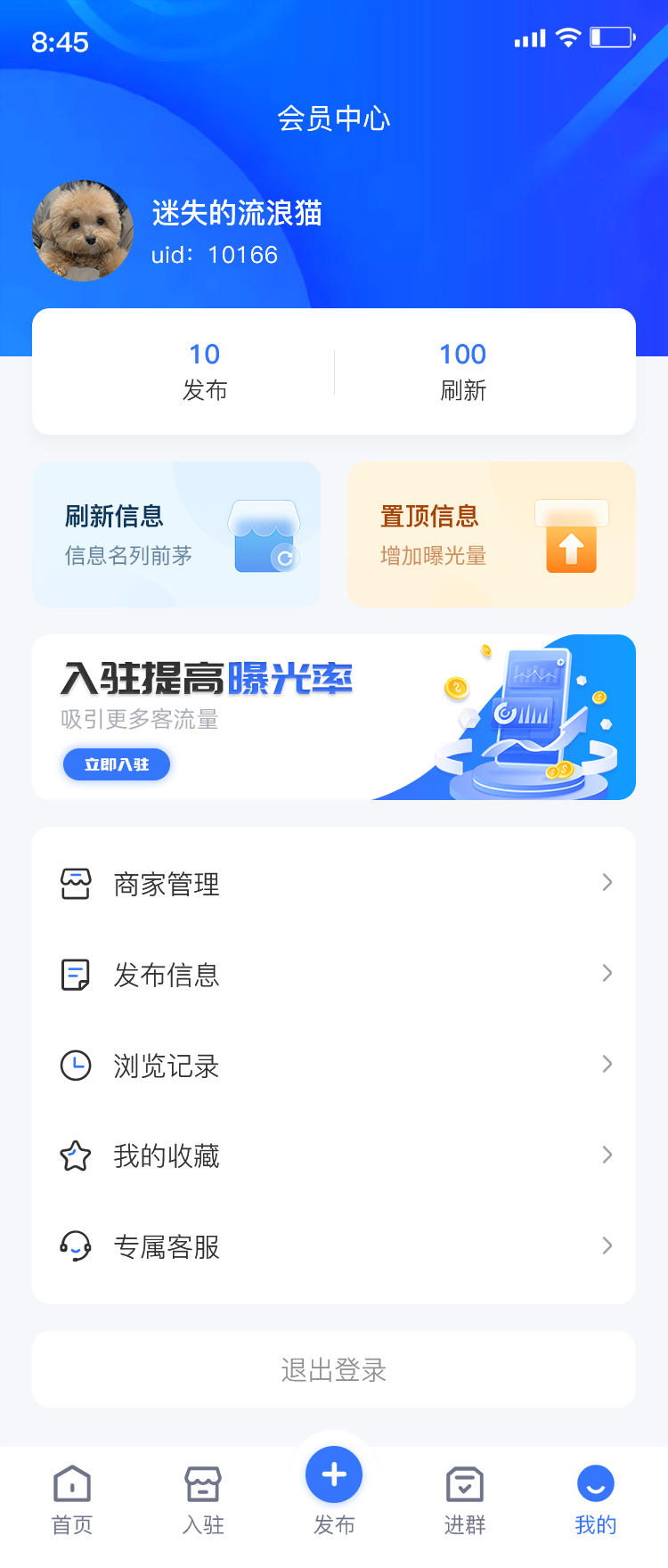Expand 发布信息 via its right arrow
This screenshot has height=1568, width=668.
pos(607,973)
